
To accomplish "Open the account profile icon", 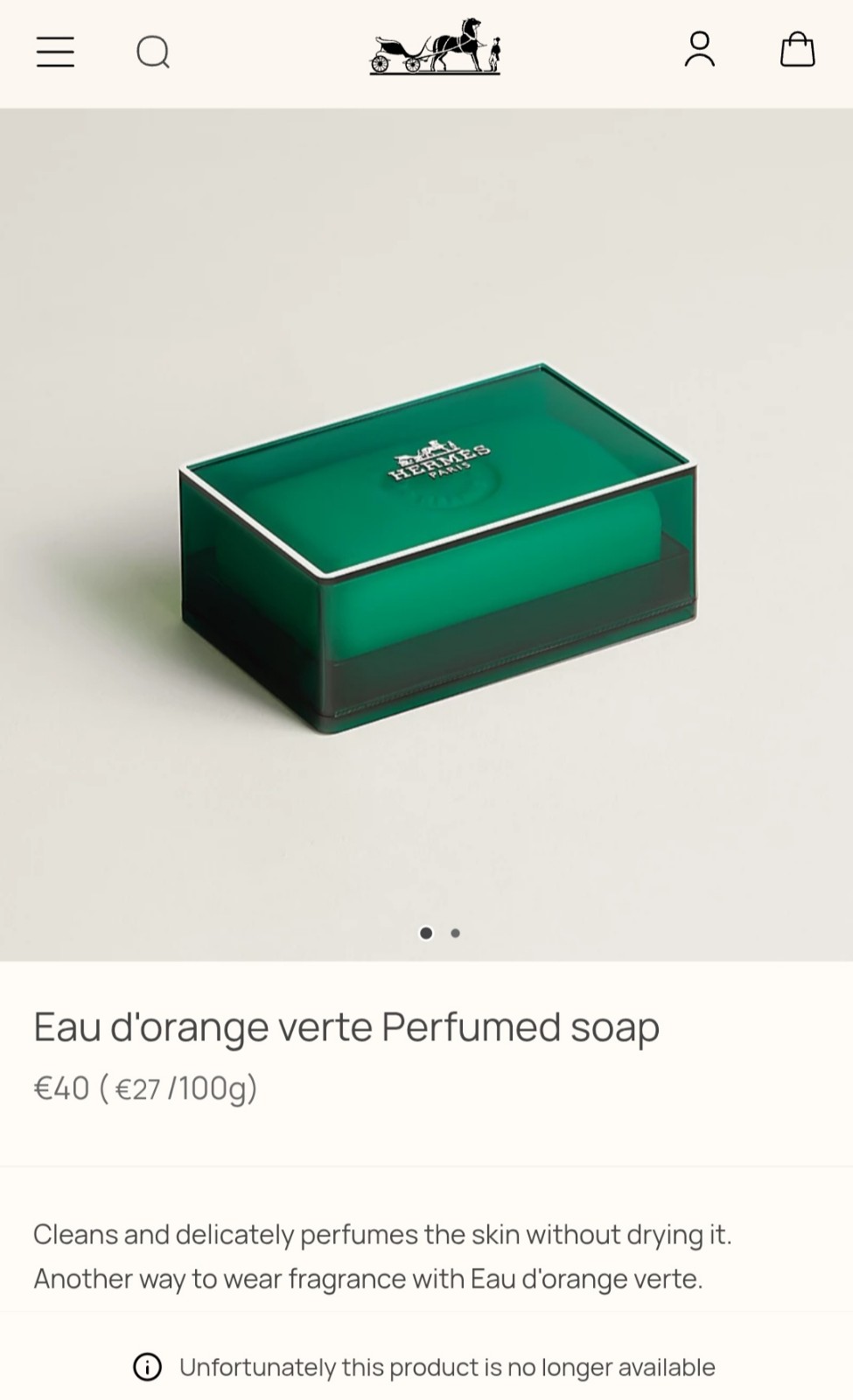I will 700,50.
